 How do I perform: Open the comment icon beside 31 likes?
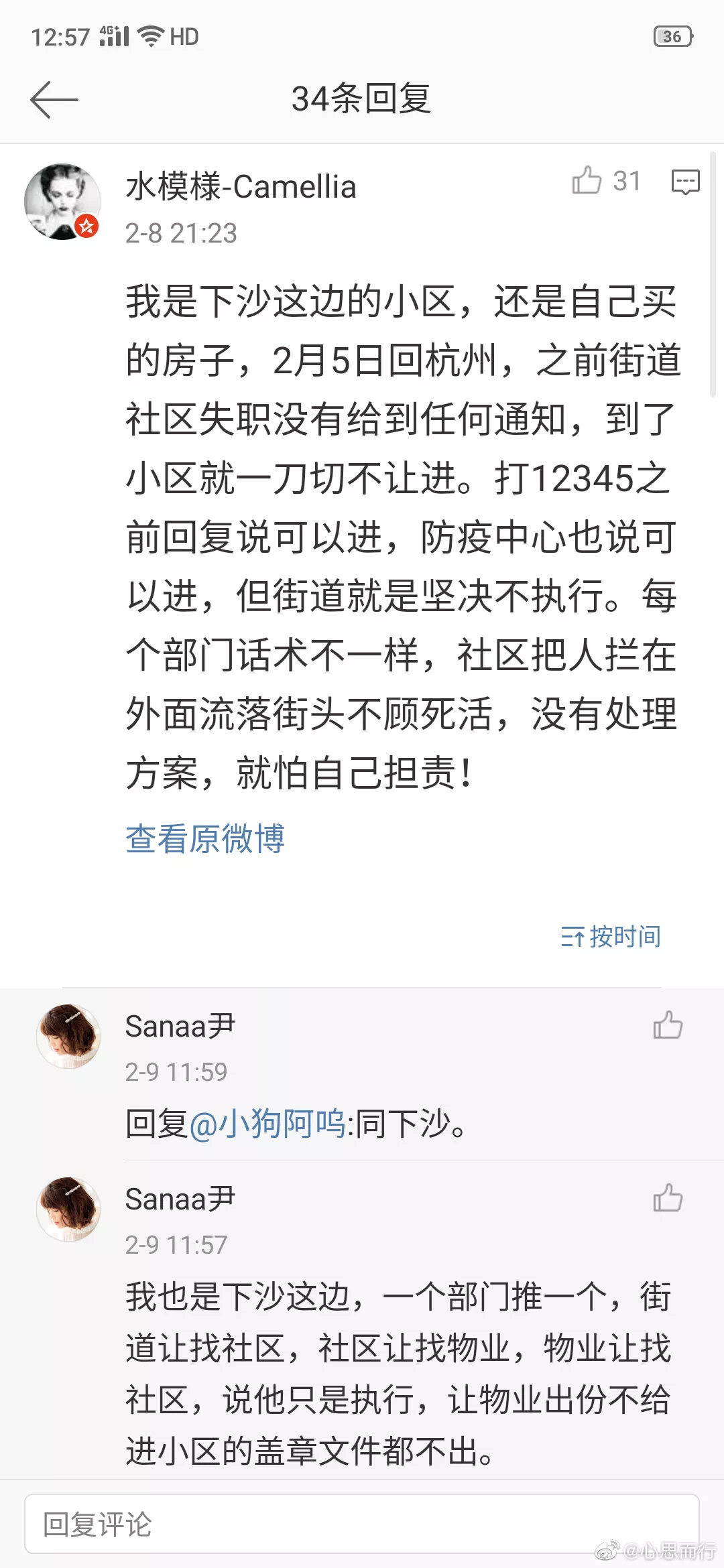[685, 182]
